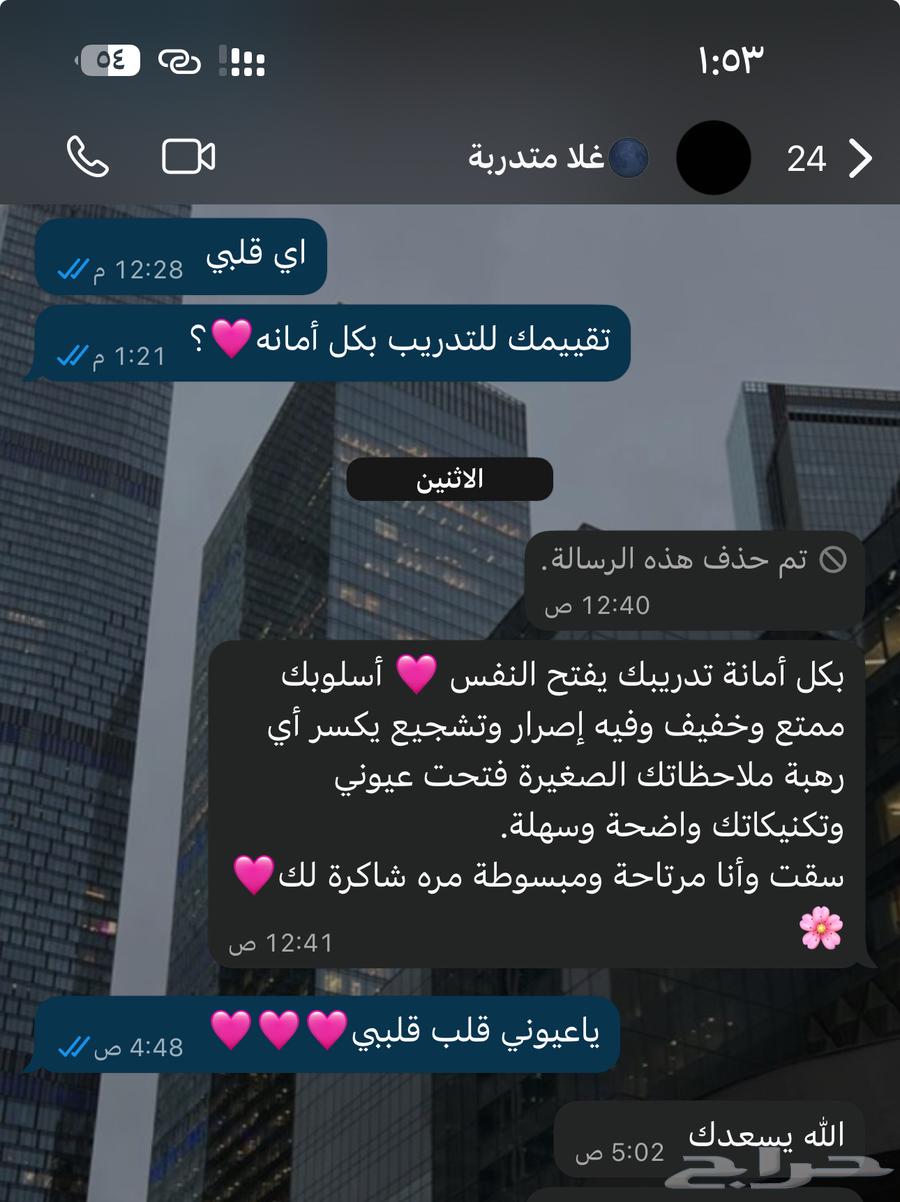Tap the cellular signal dots in the status bar
The image size is (900, 1202).
click(241, 61)
